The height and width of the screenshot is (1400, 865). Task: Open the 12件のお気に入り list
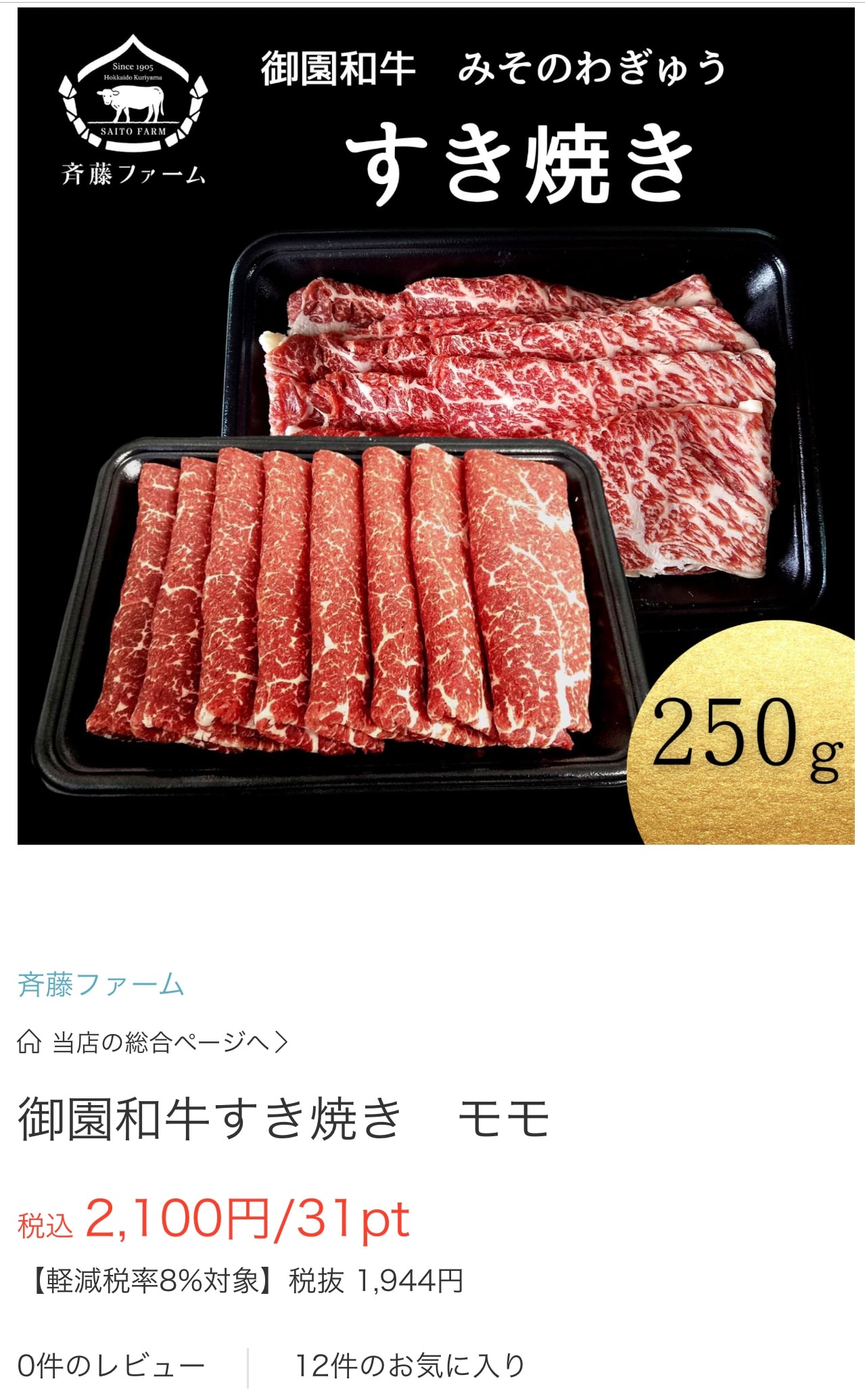click(x=410, y=1366)
